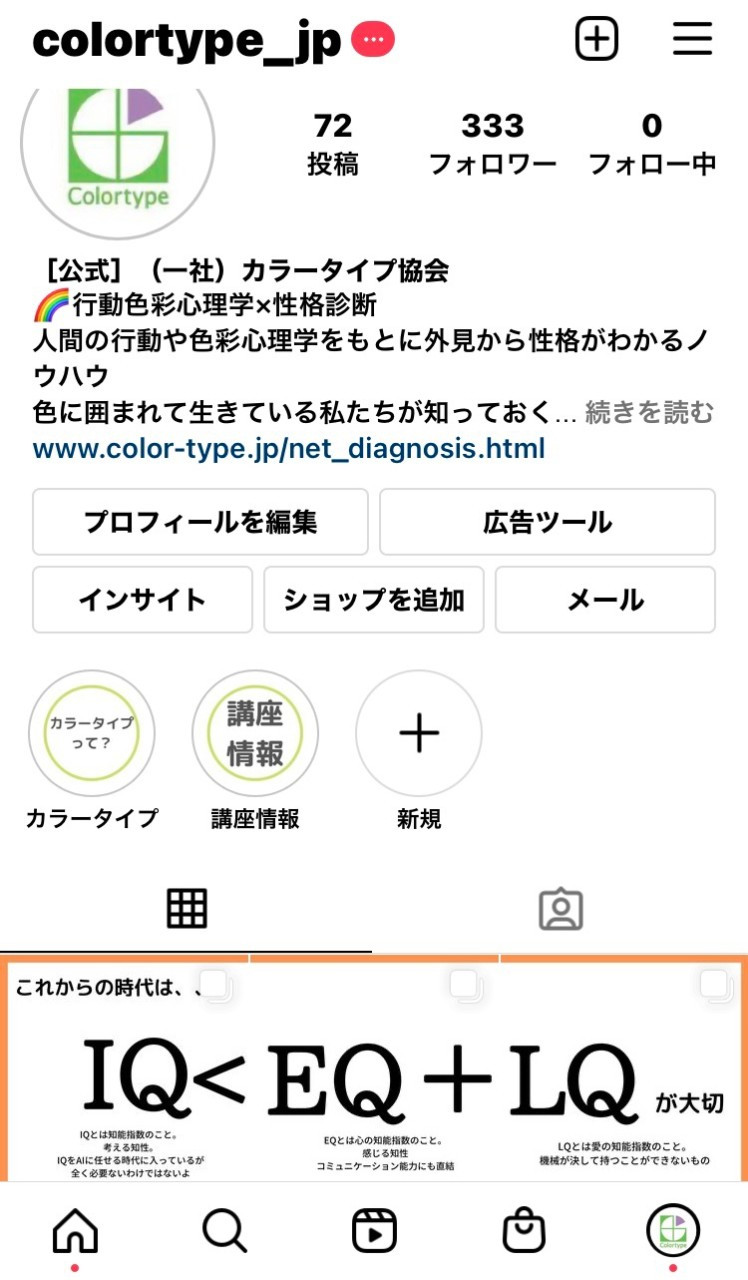
Task: Go to the home feed tab
Action: pyautogui.click(x=75, y=1230)
